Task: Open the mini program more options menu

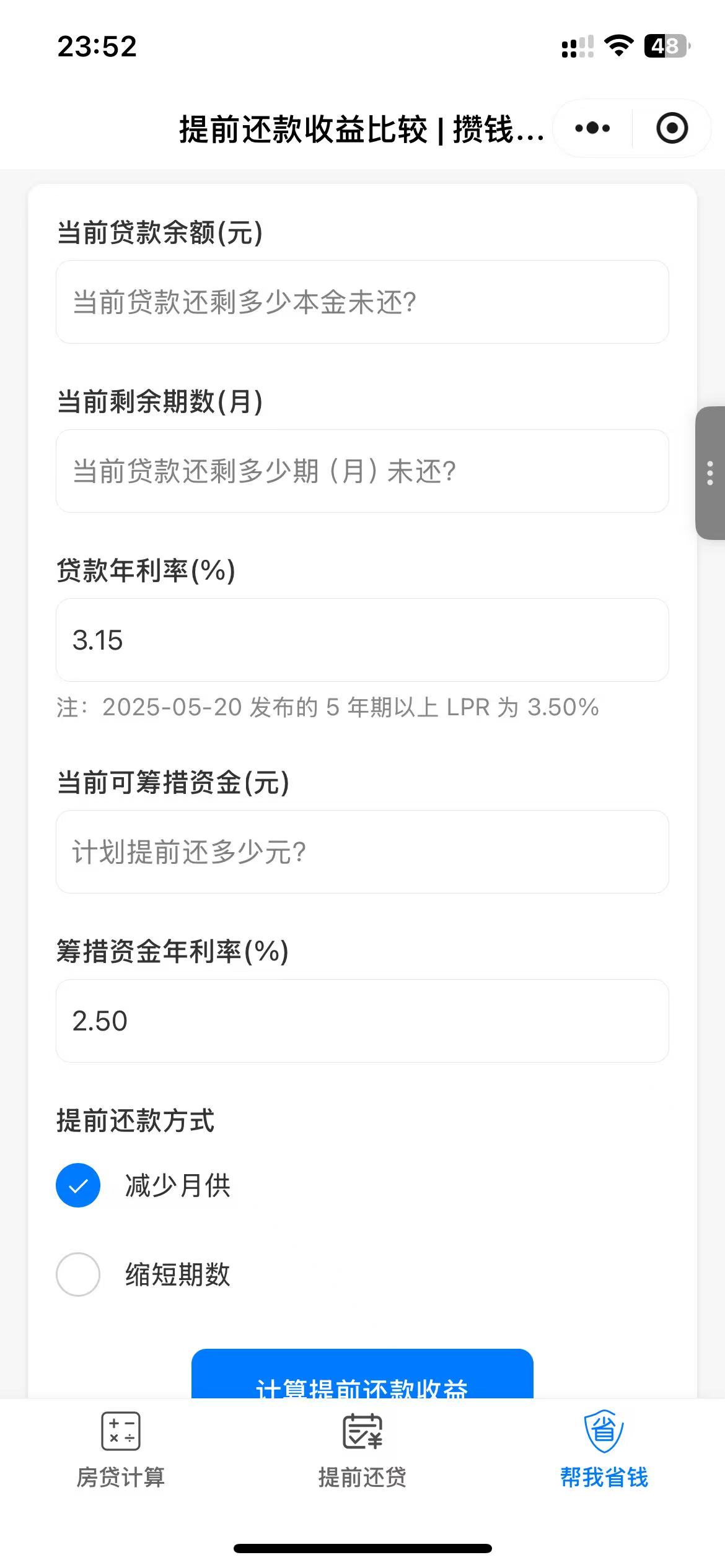Action: pyautogui.click(x=592, y=129)
